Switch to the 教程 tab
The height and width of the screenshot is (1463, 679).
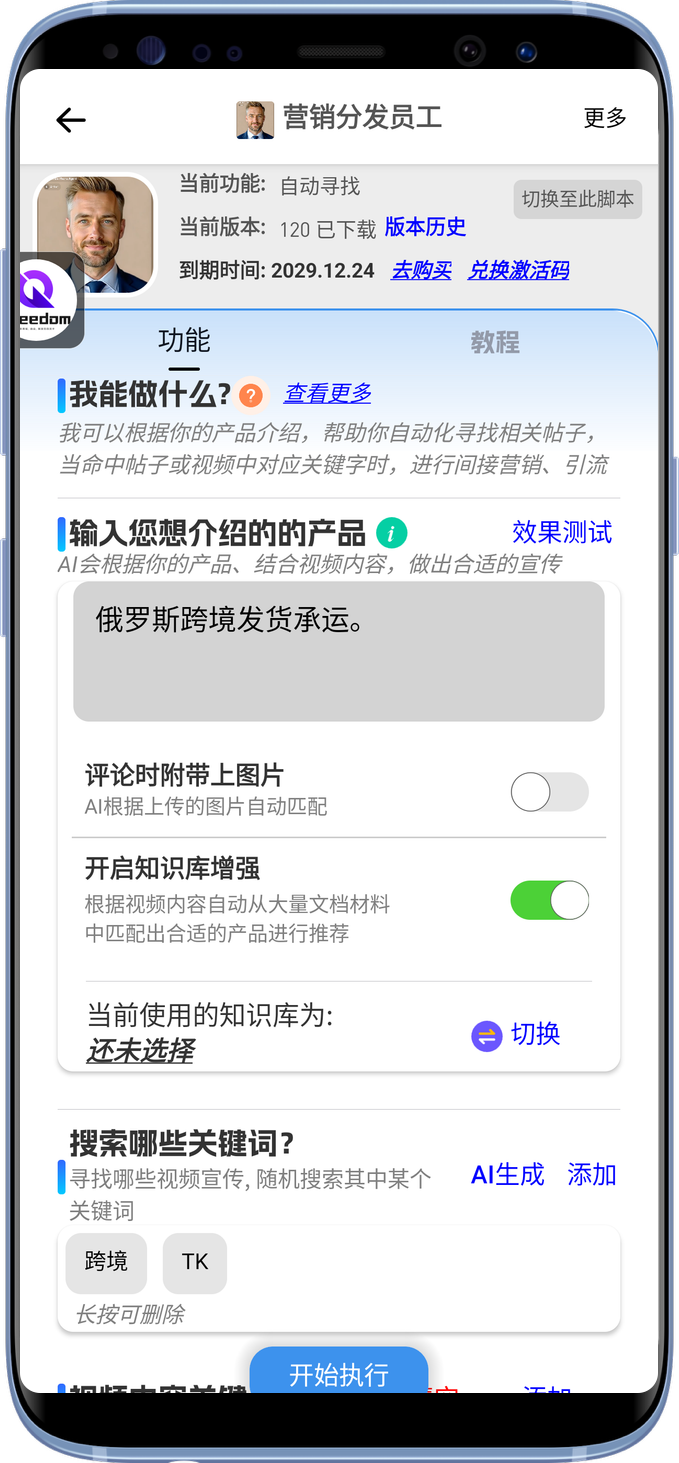point(495,343)
